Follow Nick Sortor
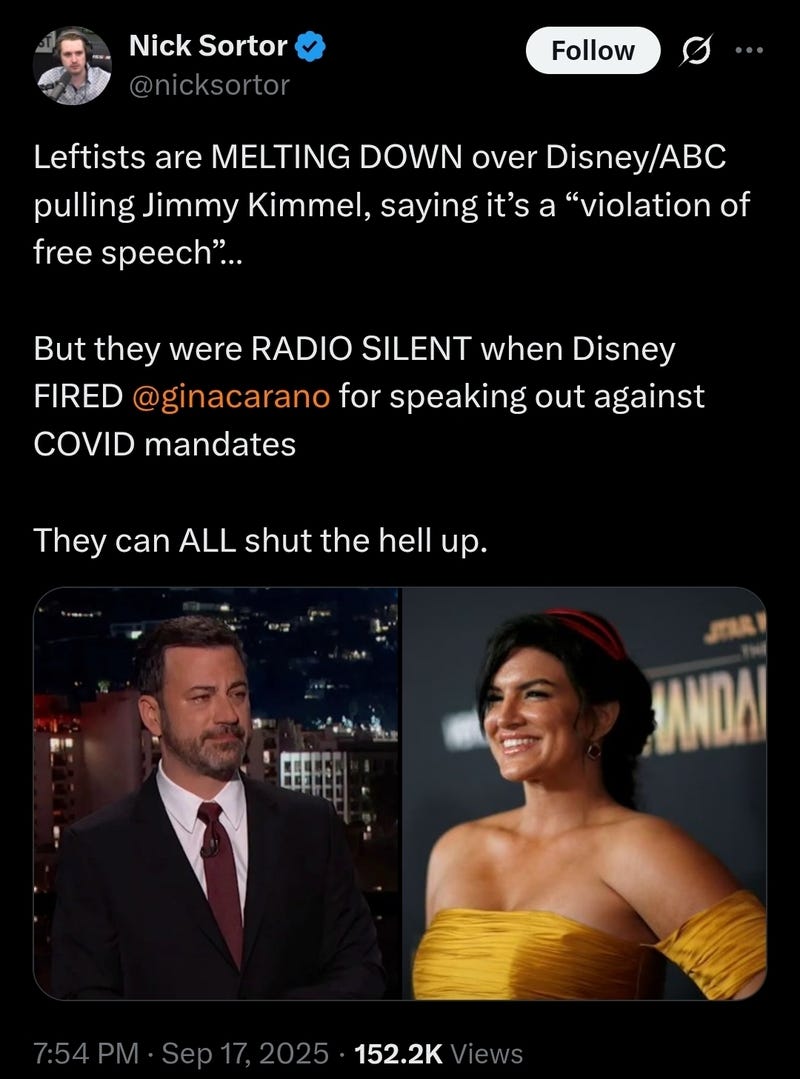This screenshot has width=800, height=1079. [x=593, y=50]
